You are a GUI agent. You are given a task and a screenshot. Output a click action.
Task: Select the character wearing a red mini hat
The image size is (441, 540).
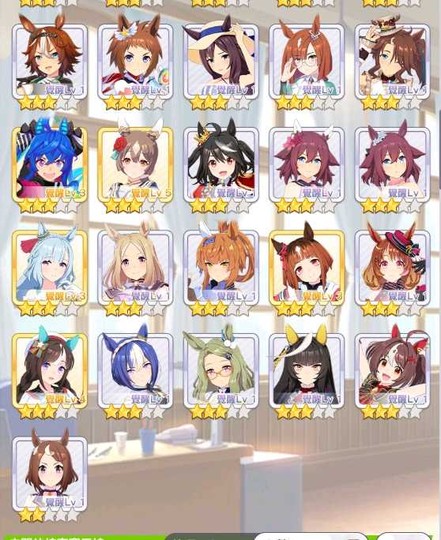tap(392, 268)
